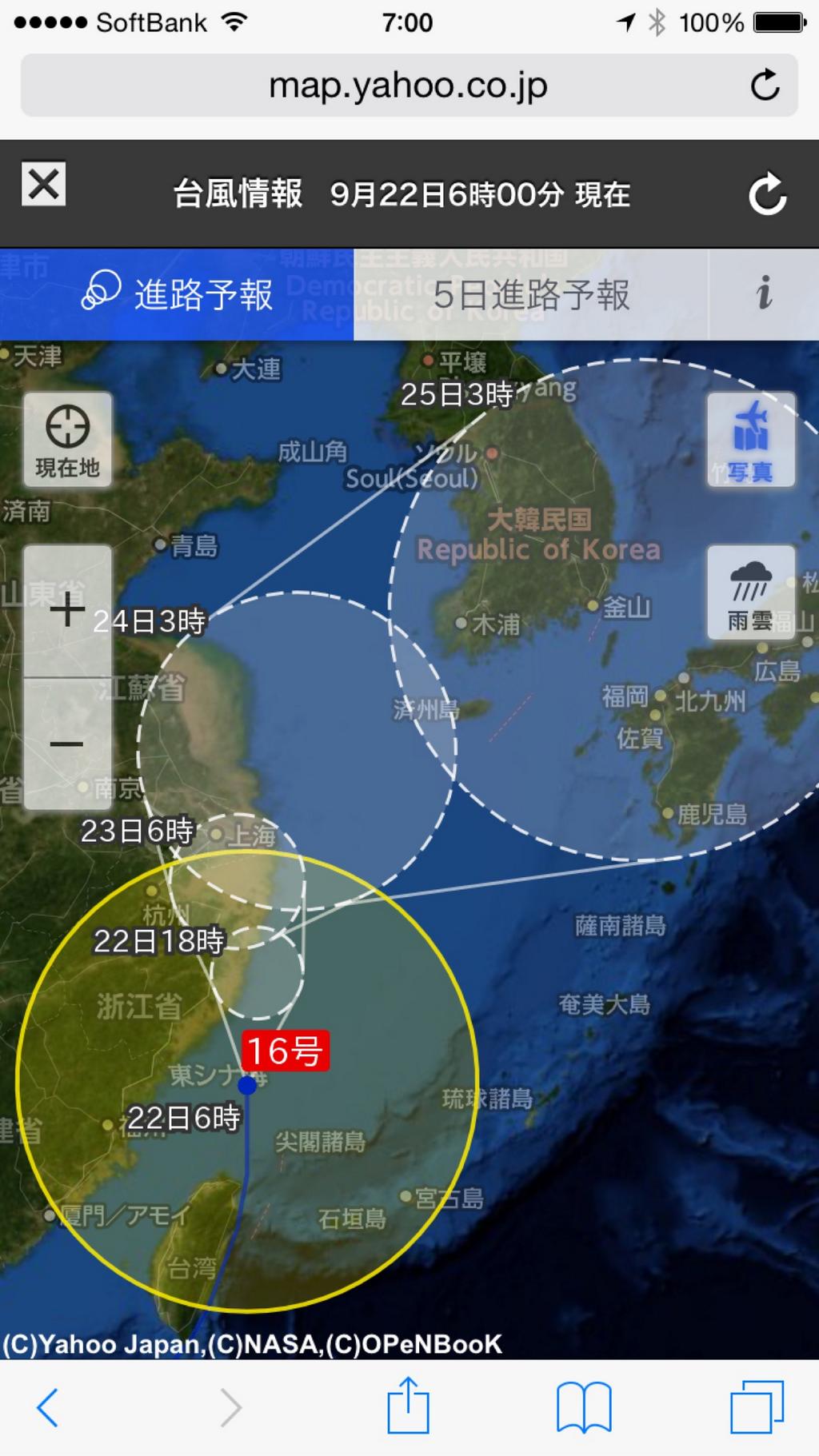Image resolution: width=819 pixels, height=1456 pixels.
Task: Zoom out with the minus button
Action: click(x=67, y=744)
